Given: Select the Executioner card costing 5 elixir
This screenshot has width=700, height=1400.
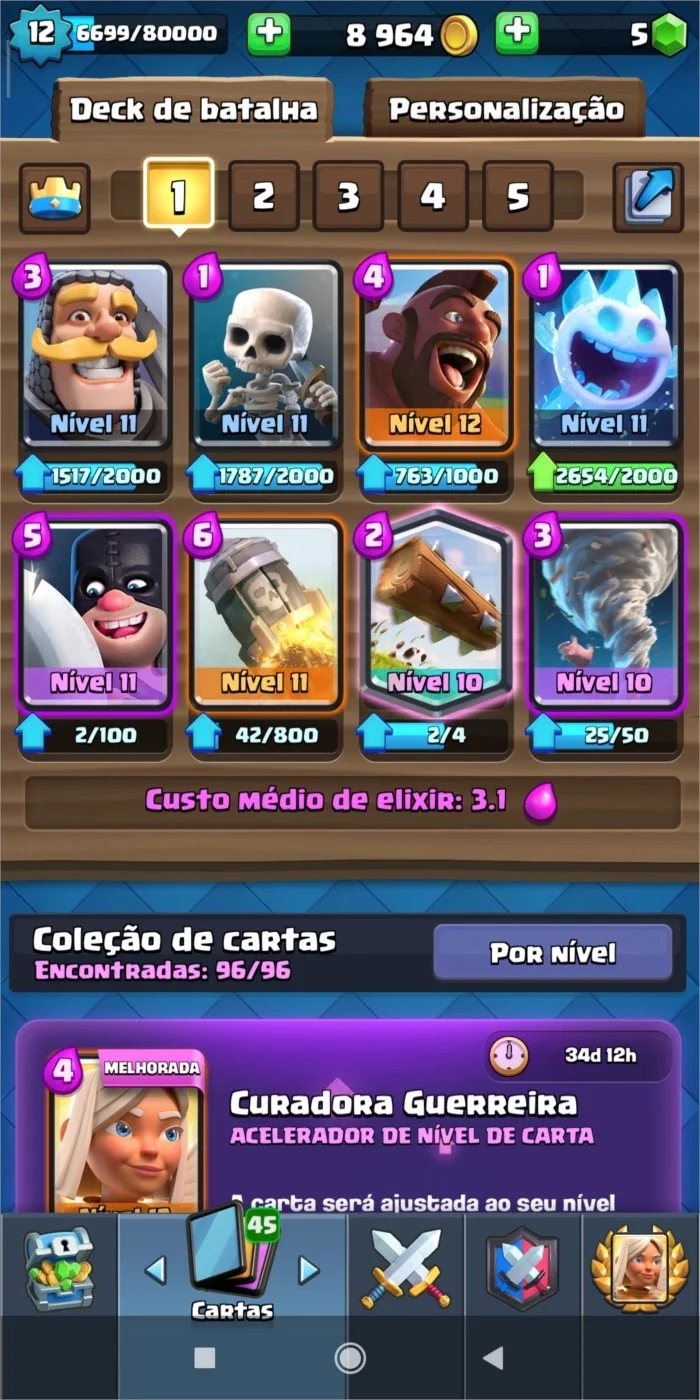Looking at the screenshot, I should click(x=95, y=615).
